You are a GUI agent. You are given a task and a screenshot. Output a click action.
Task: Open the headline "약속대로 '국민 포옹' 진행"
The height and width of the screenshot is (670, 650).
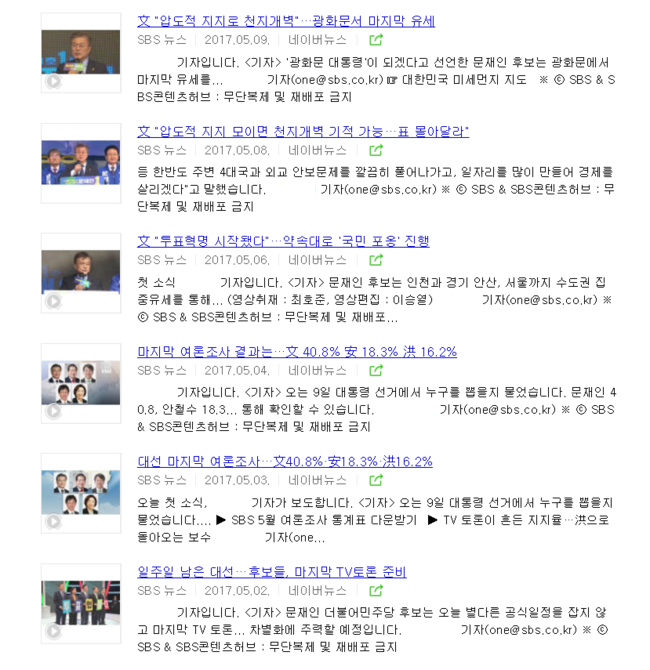pos(283,241)
